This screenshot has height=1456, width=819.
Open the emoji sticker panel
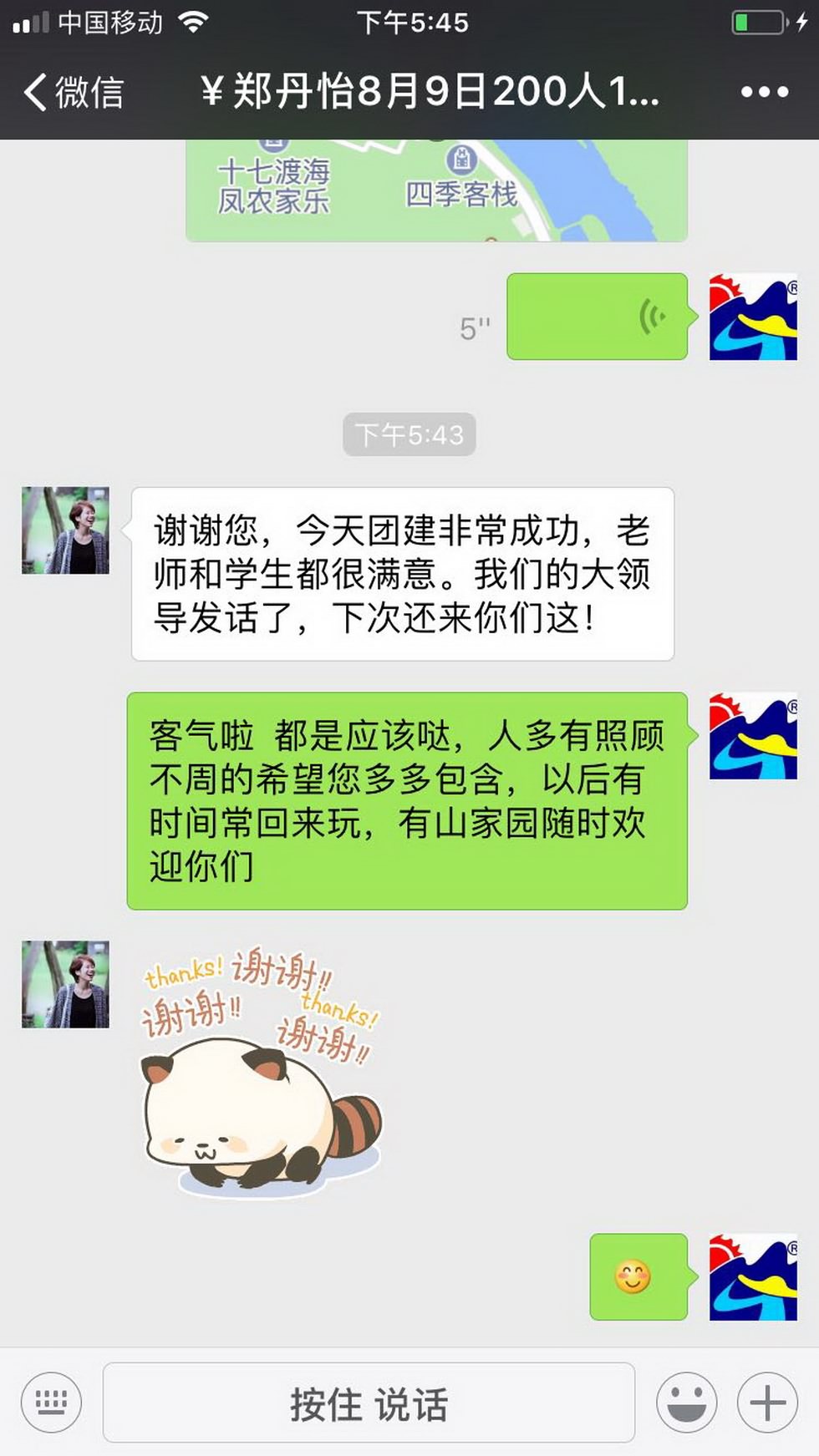click(686, 1403)
